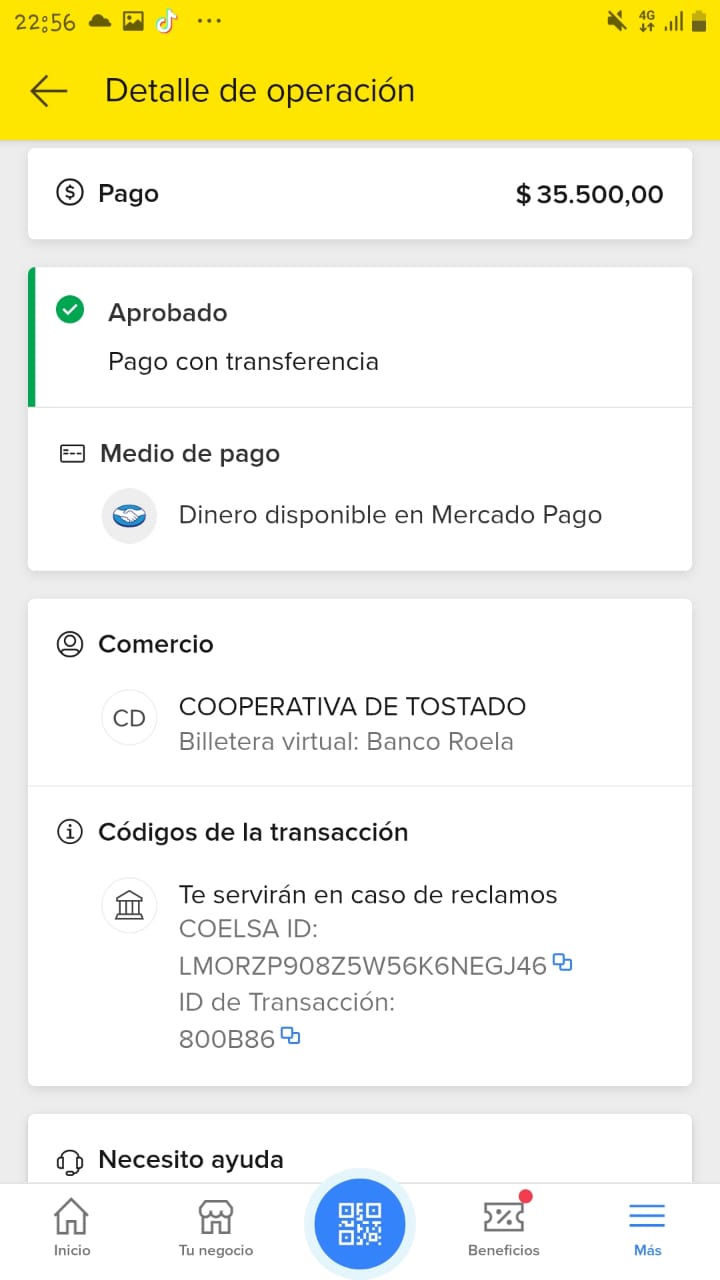Copy the COELSA ID code
The image size is (720, 1280).
pos(563,964)
